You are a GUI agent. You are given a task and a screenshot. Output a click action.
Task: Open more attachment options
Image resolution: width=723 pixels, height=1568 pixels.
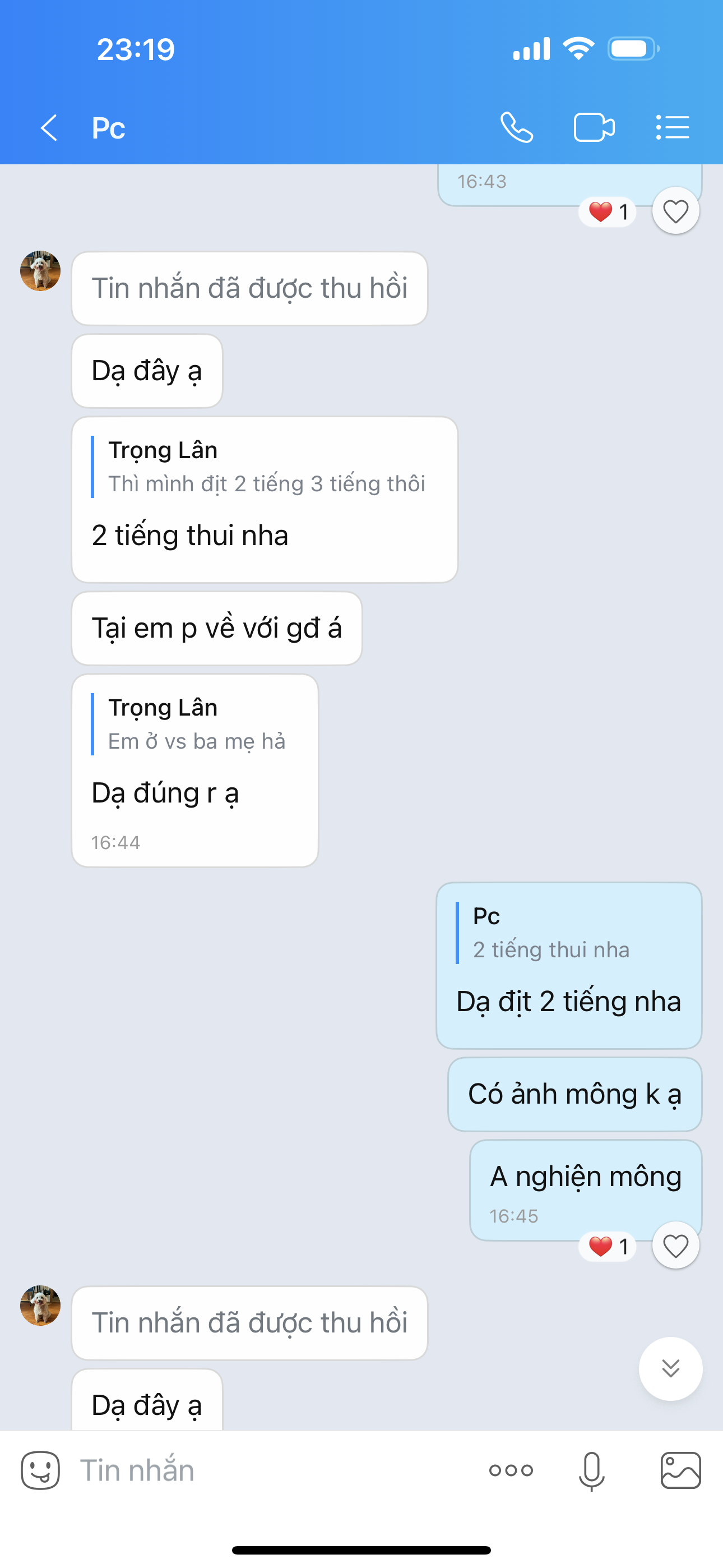[x=511, y=1470]
